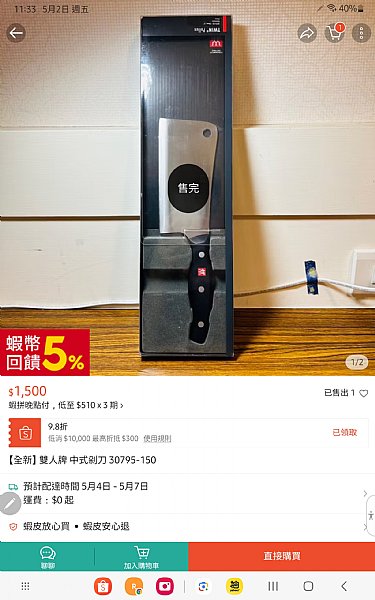Tap 直接購買 to buy now
Viewport: 375px width, 600px height.
click(x=282, y=556)
